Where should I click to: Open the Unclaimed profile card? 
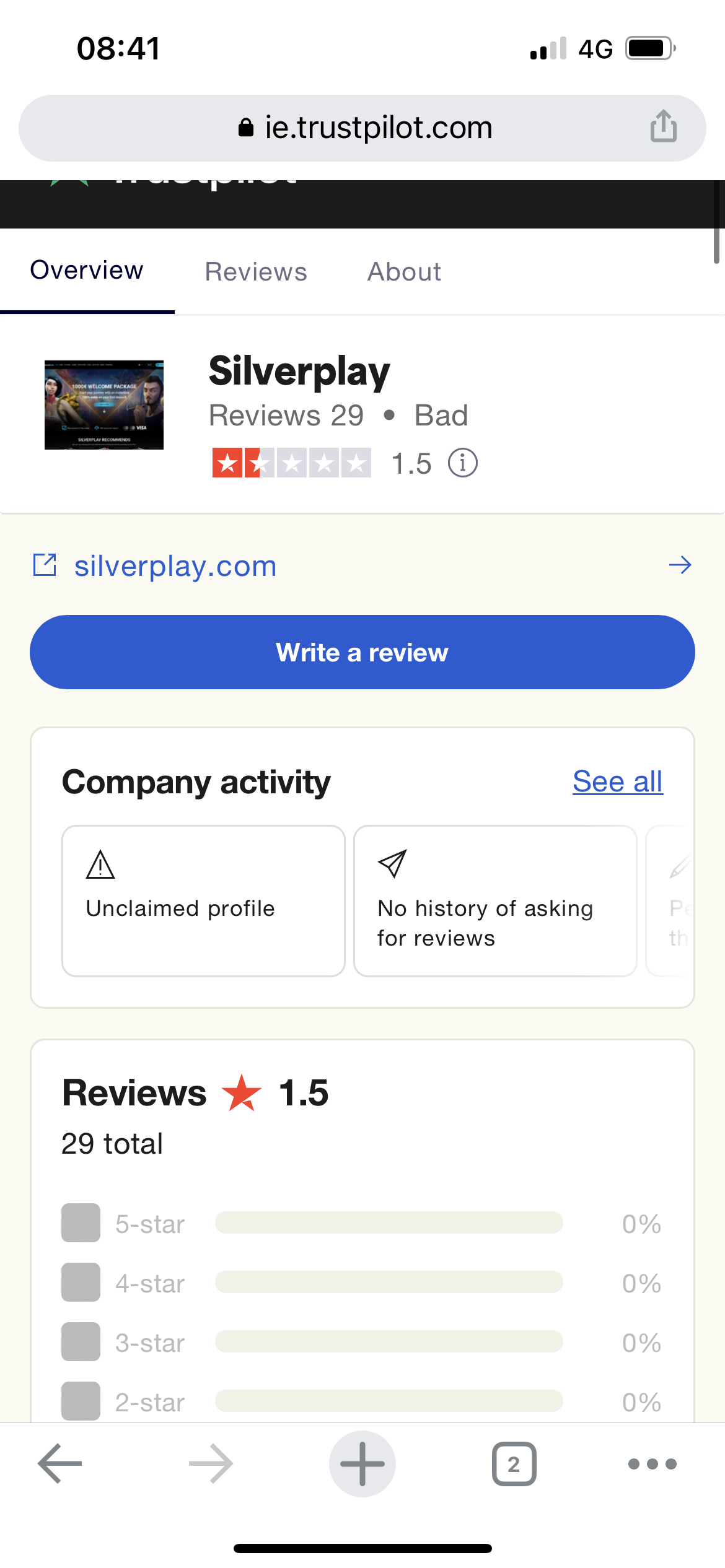(203, 900)
